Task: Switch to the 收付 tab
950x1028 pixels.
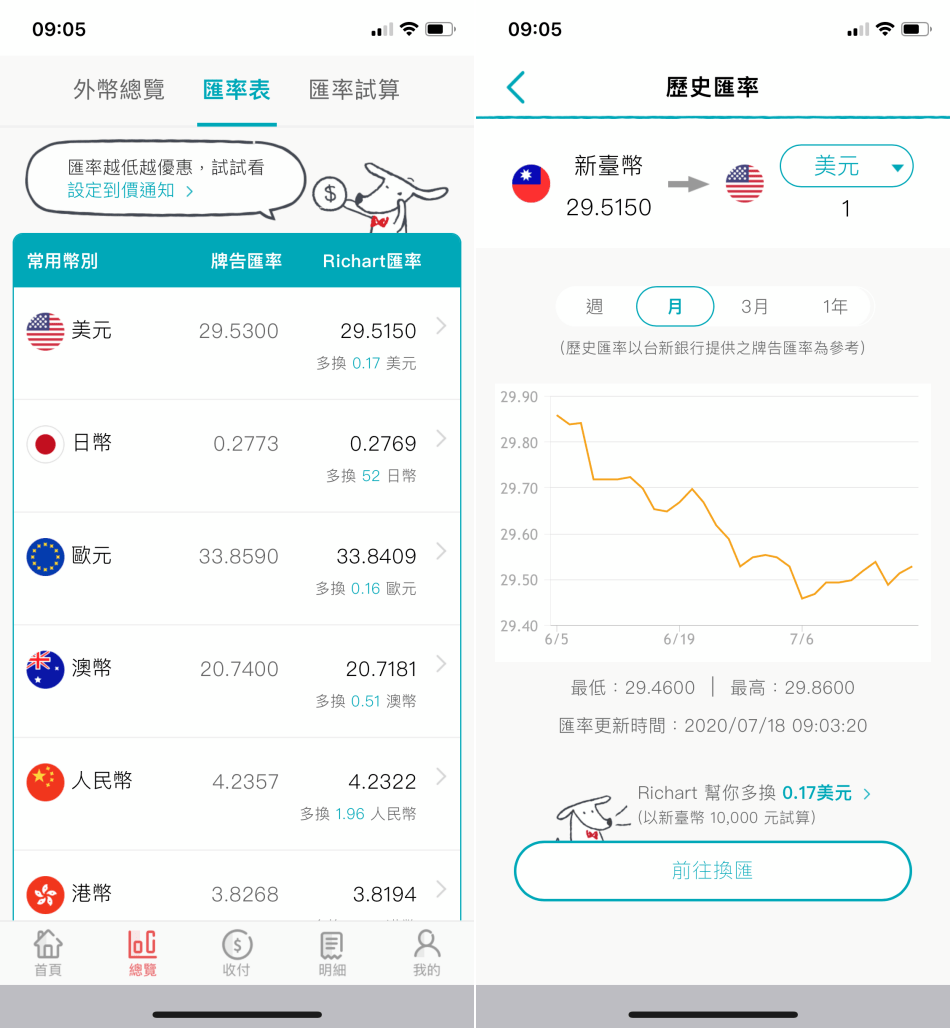Action: pyautogui.click(x=237, y=952)
